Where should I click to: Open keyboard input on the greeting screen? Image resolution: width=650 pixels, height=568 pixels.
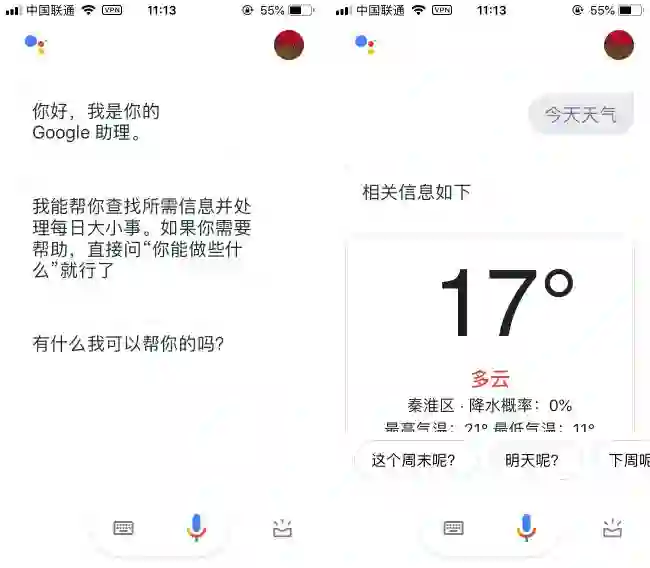[124, 528]
